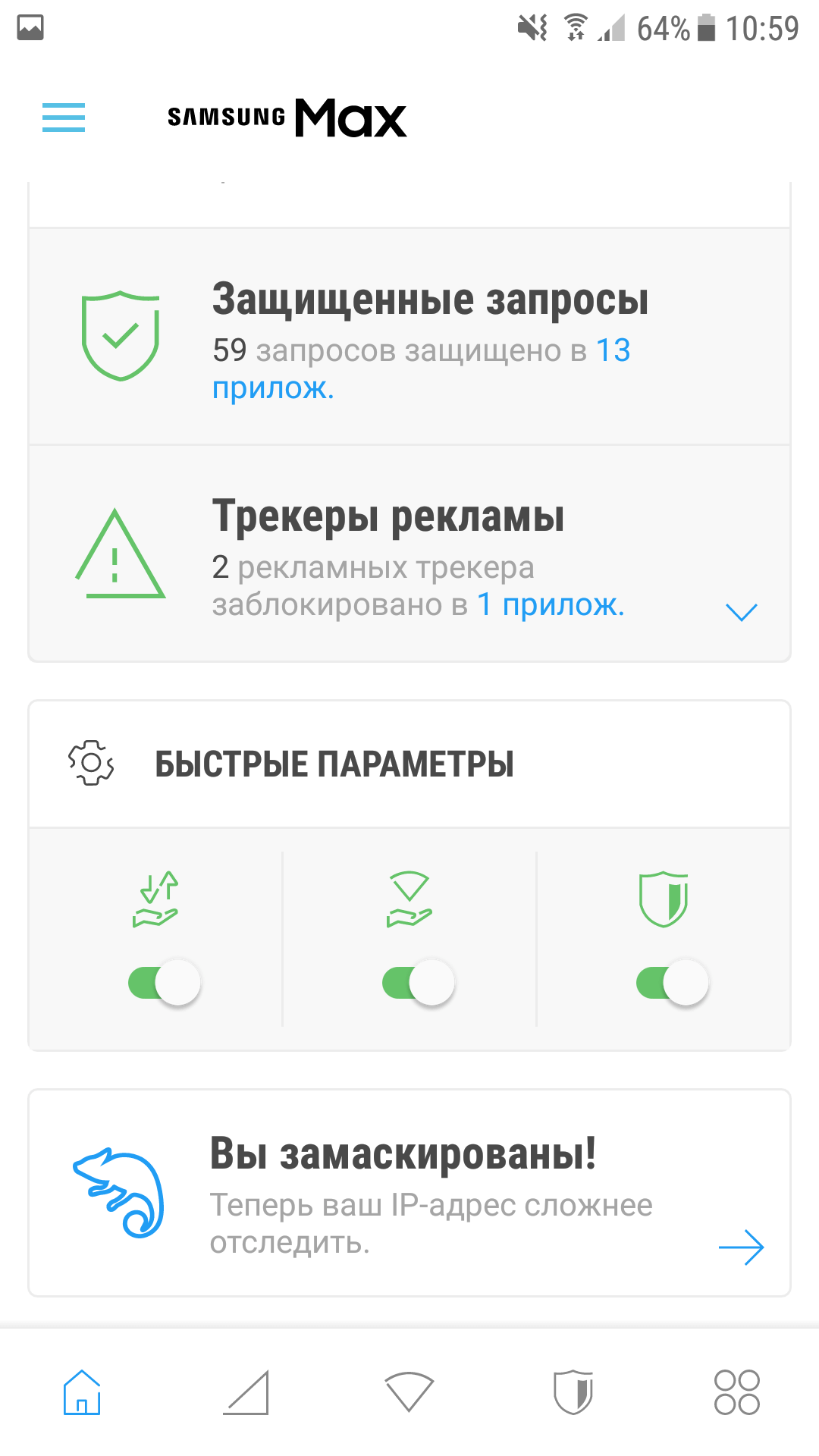Switch to the privacy shield tab
The width and height of the screenshot is (819, 1456).
(573, 1392)
